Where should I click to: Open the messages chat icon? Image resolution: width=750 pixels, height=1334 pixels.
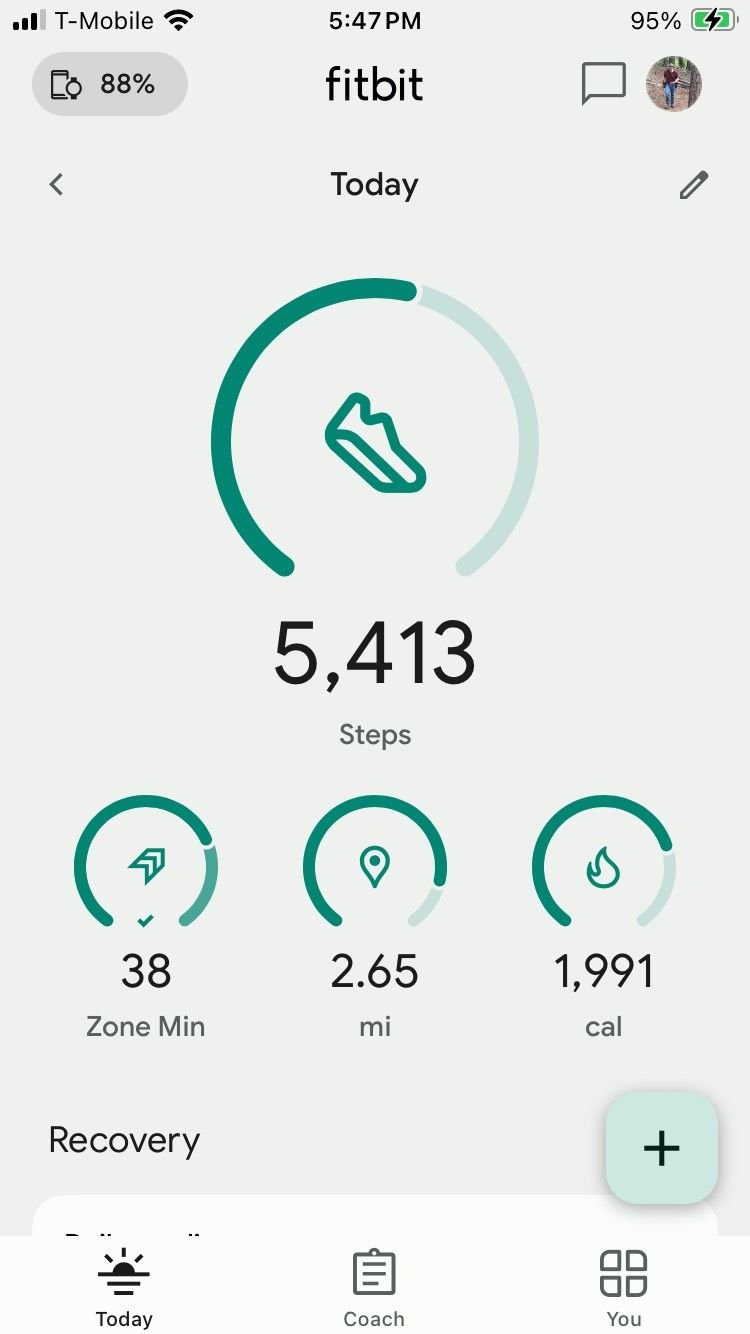[604, 84]
